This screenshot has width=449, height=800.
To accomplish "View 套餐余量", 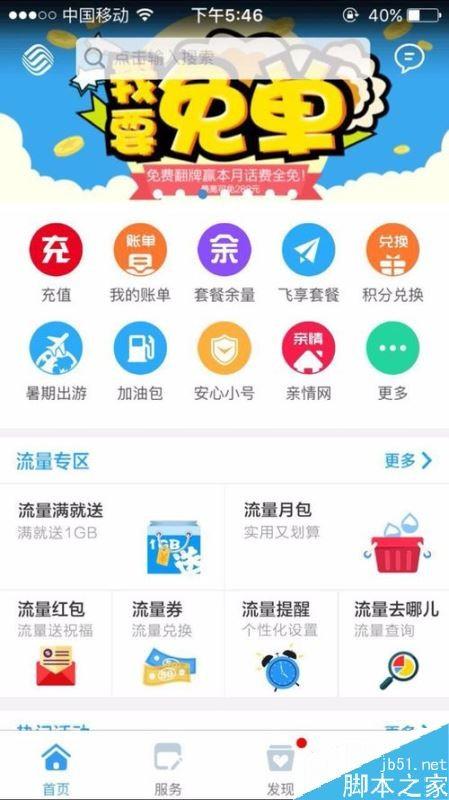I will pos(224,263).
